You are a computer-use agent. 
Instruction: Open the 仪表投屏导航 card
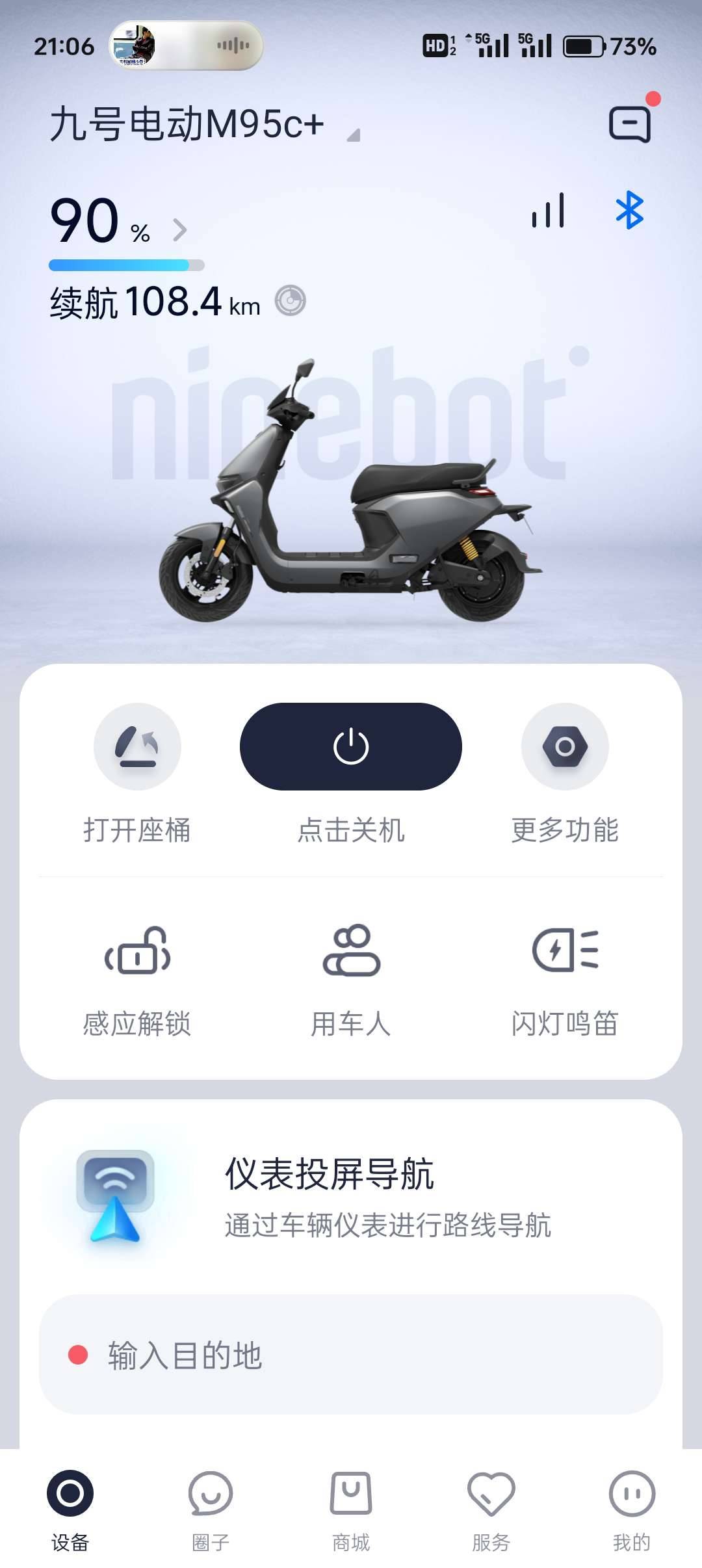(351, 1197)
